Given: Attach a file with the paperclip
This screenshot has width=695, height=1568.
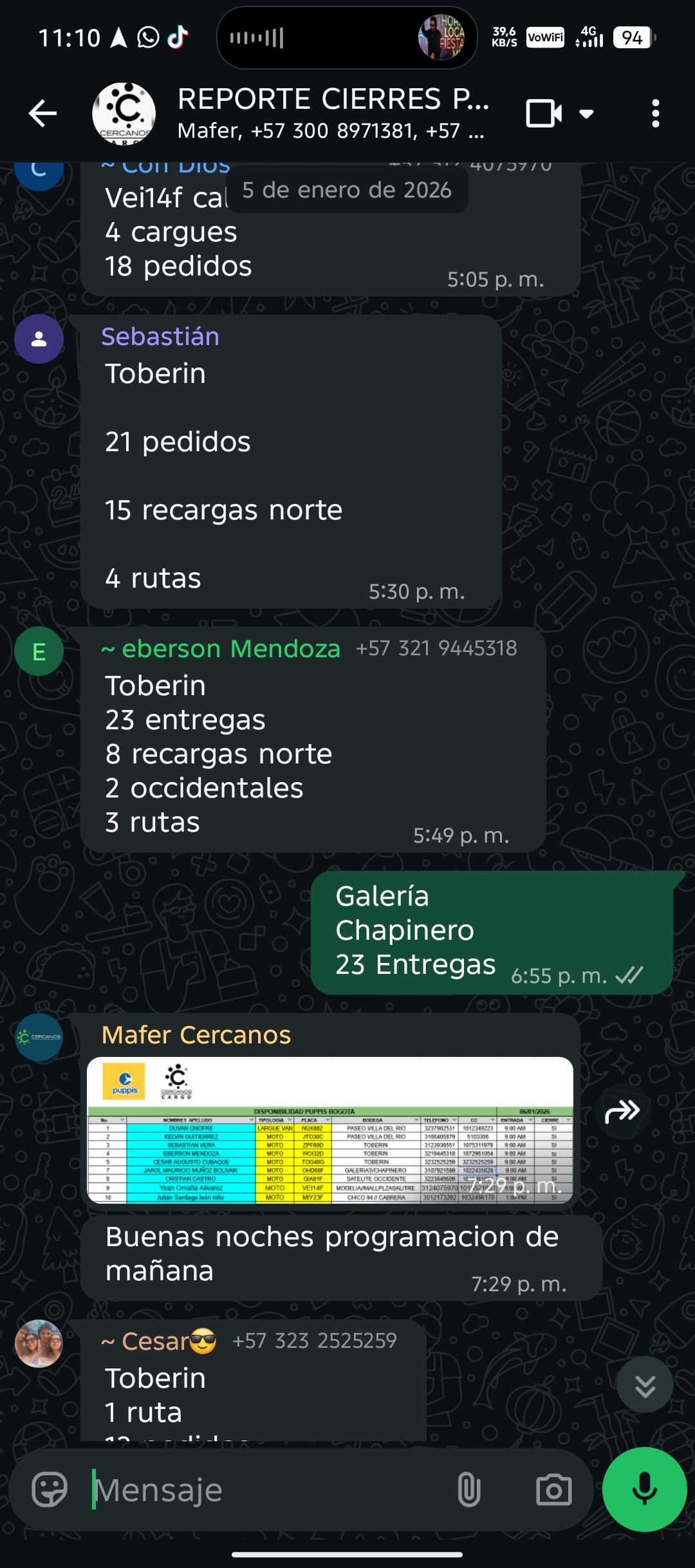Looking at the screenshot, I should [x=468, y=1489].
